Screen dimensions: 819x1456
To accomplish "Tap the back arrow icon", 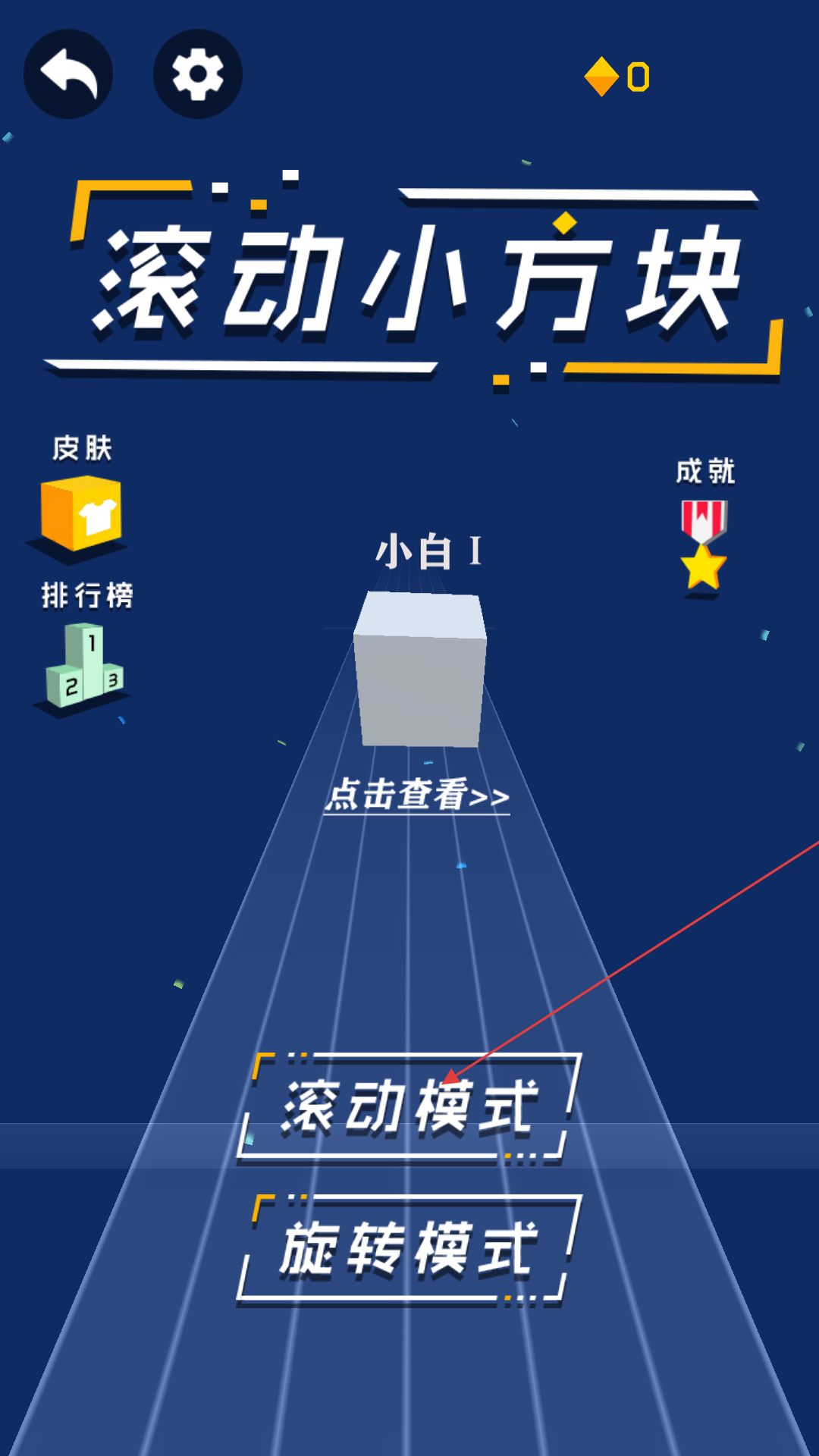I will pyautogui.click(x=68, y=74).
